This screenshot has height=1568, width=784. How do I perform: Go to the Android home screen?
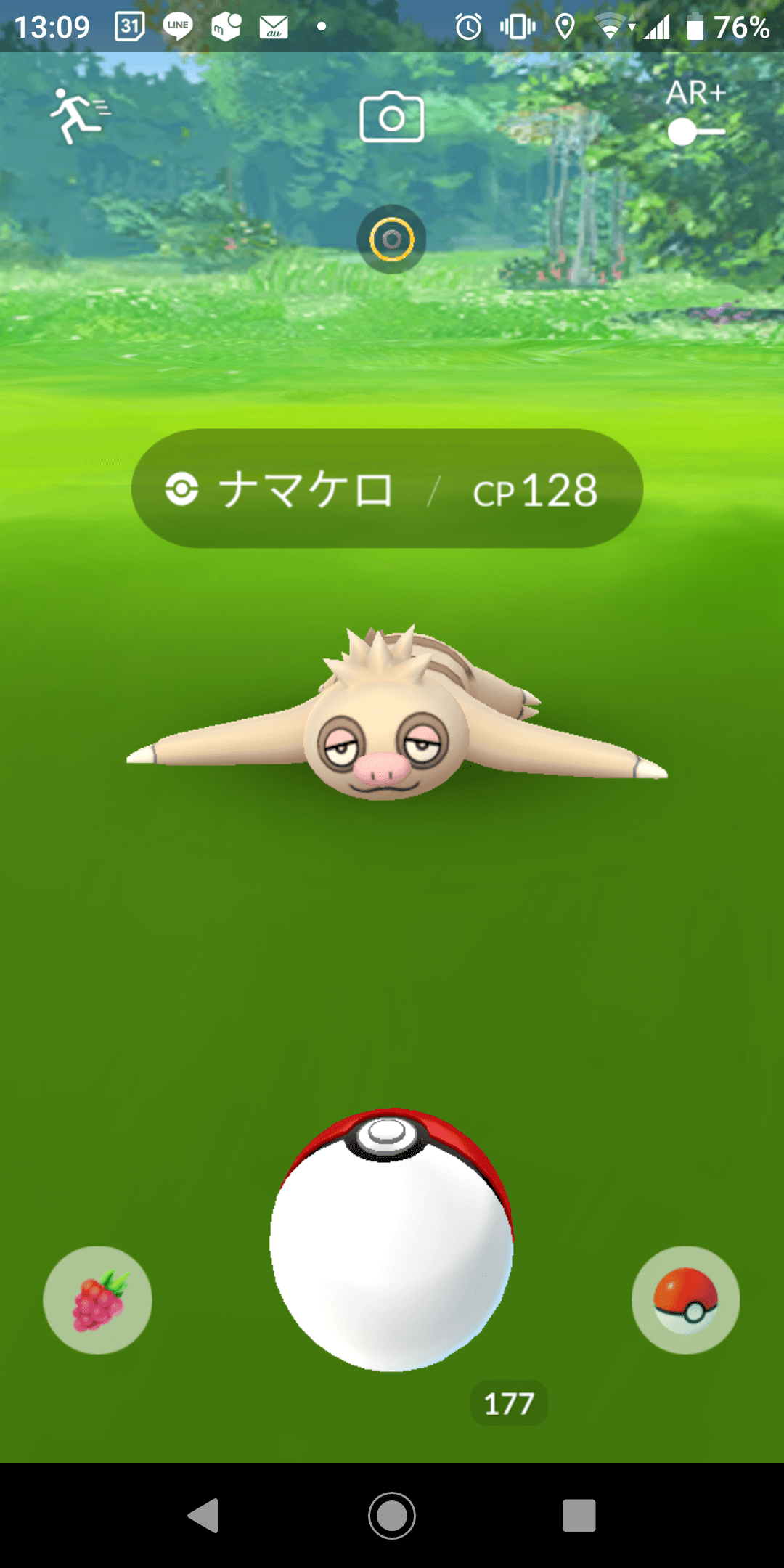[x=392, y=1516]
